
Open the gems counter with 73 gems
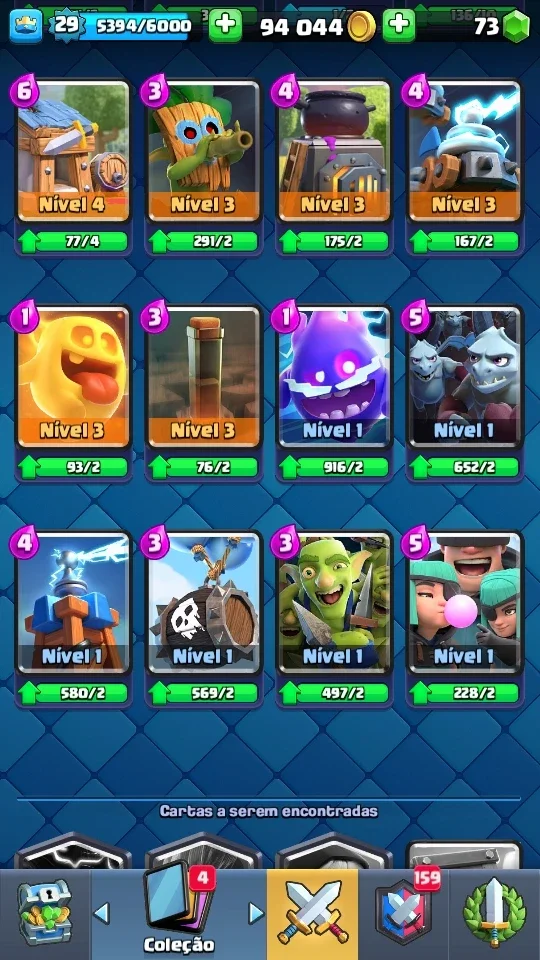501,26
